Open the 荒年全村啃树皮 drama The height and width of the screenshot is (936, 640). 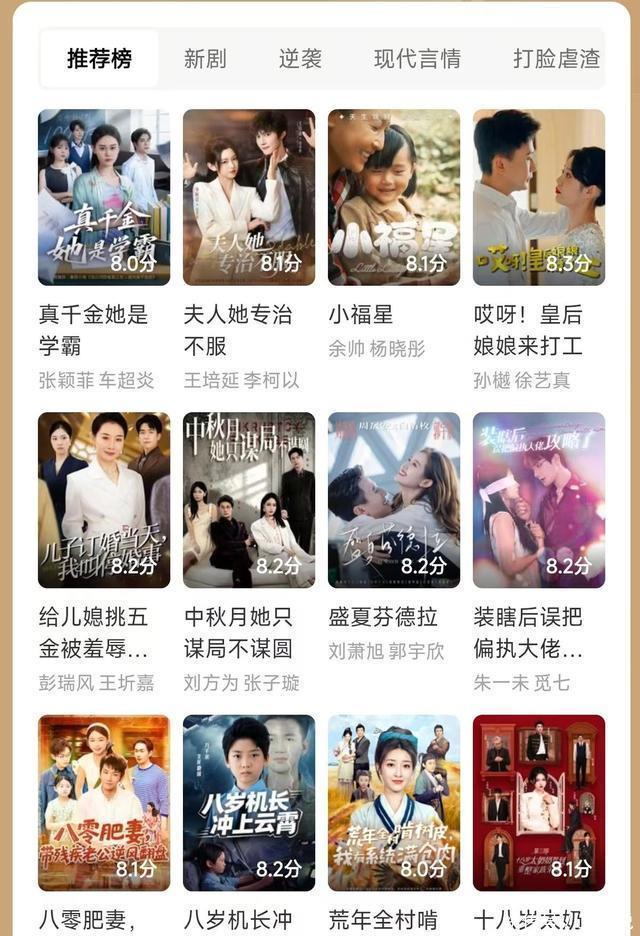(394, 802)
